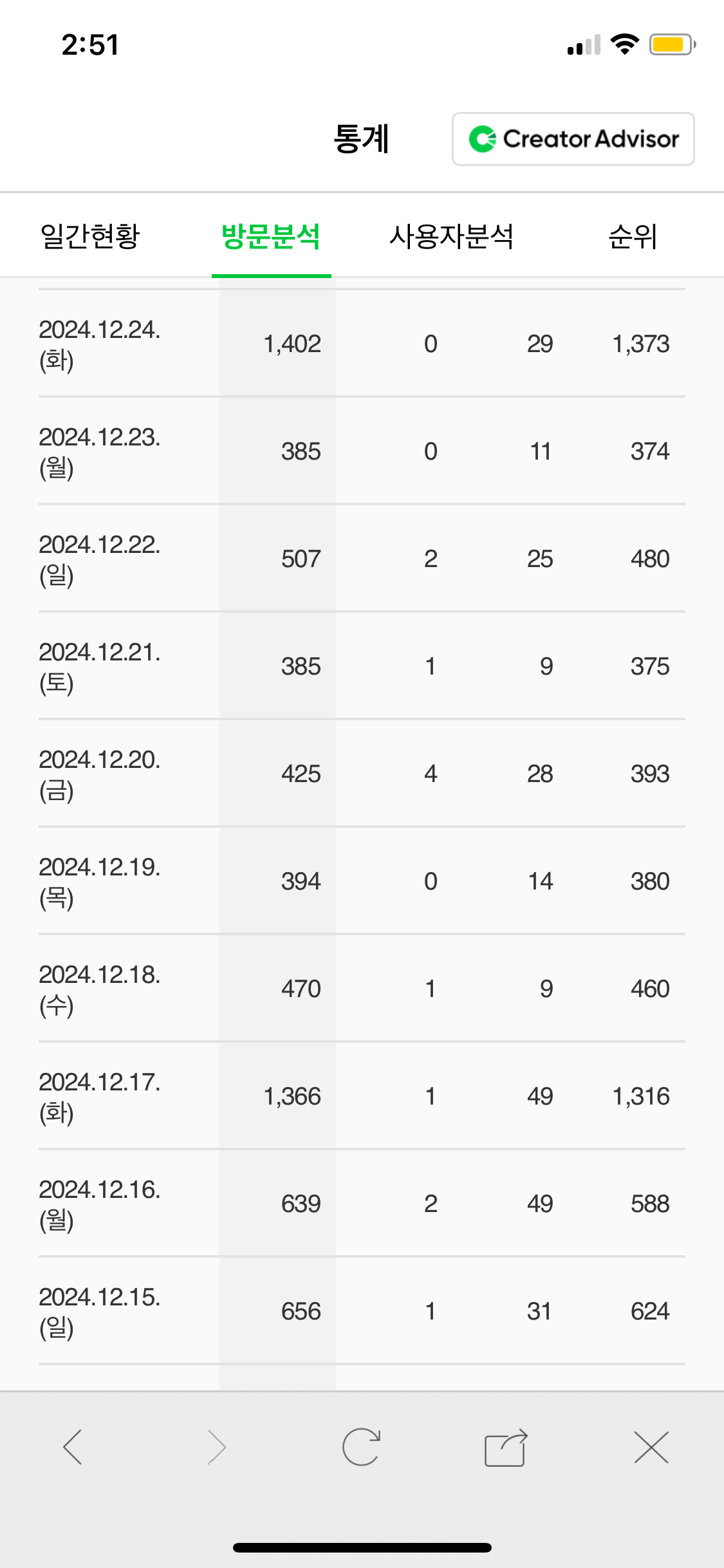Close the in-app browser with the X
724x1568 pixels.
(x=651, y=1447)
